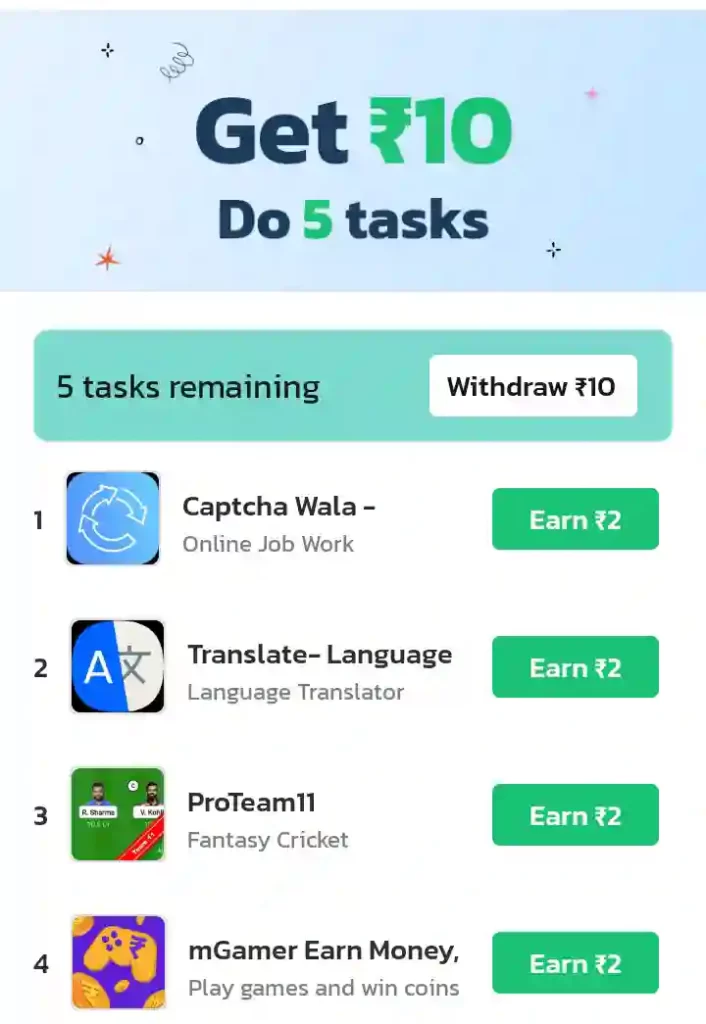The height and width of the screenshot is (1024, 706).
Task: Tap the Withdraw ₹10 button
Action: (x=532, y=386)
